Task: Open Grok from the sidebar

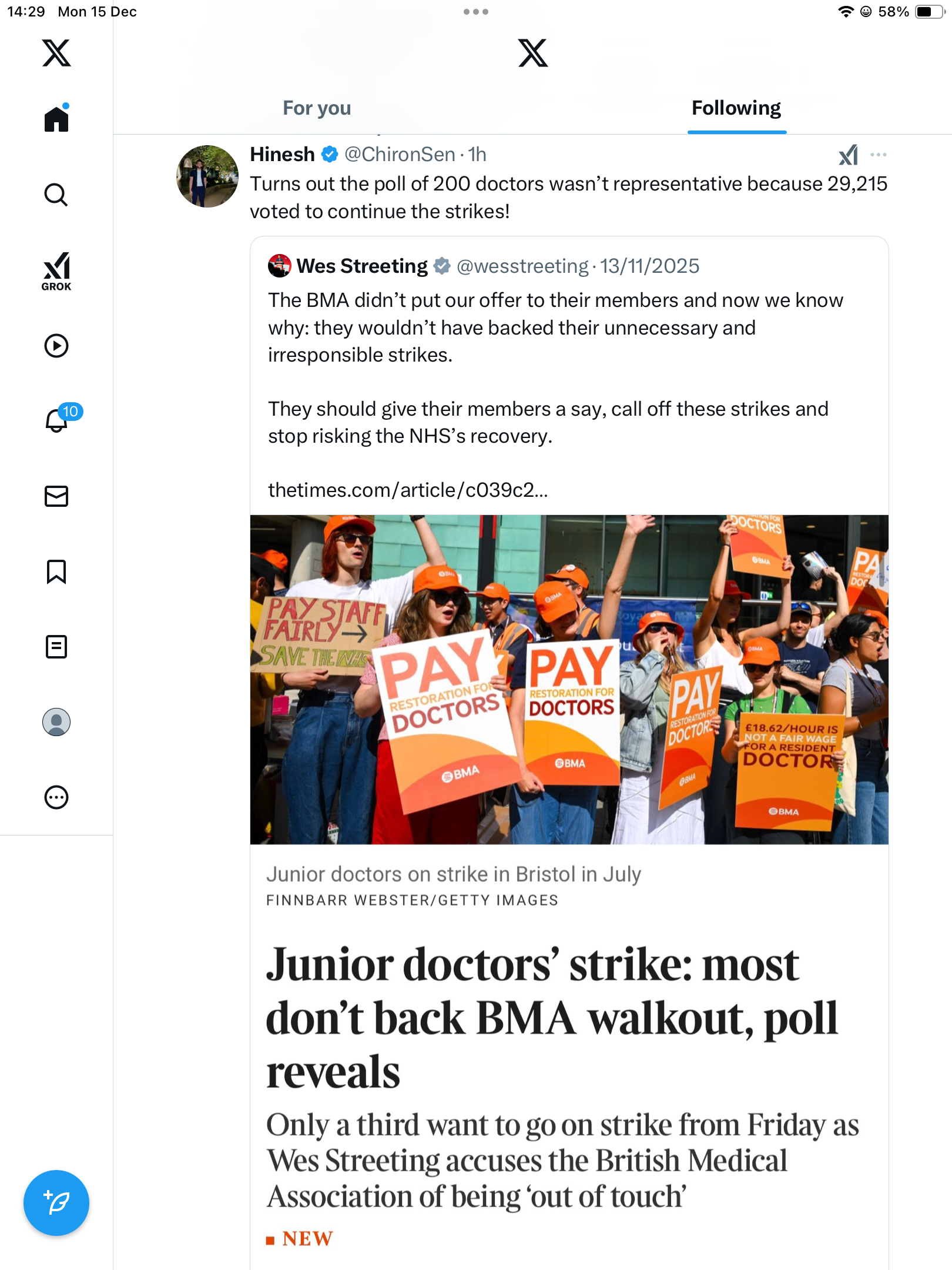Action: [x=56, y=271]
